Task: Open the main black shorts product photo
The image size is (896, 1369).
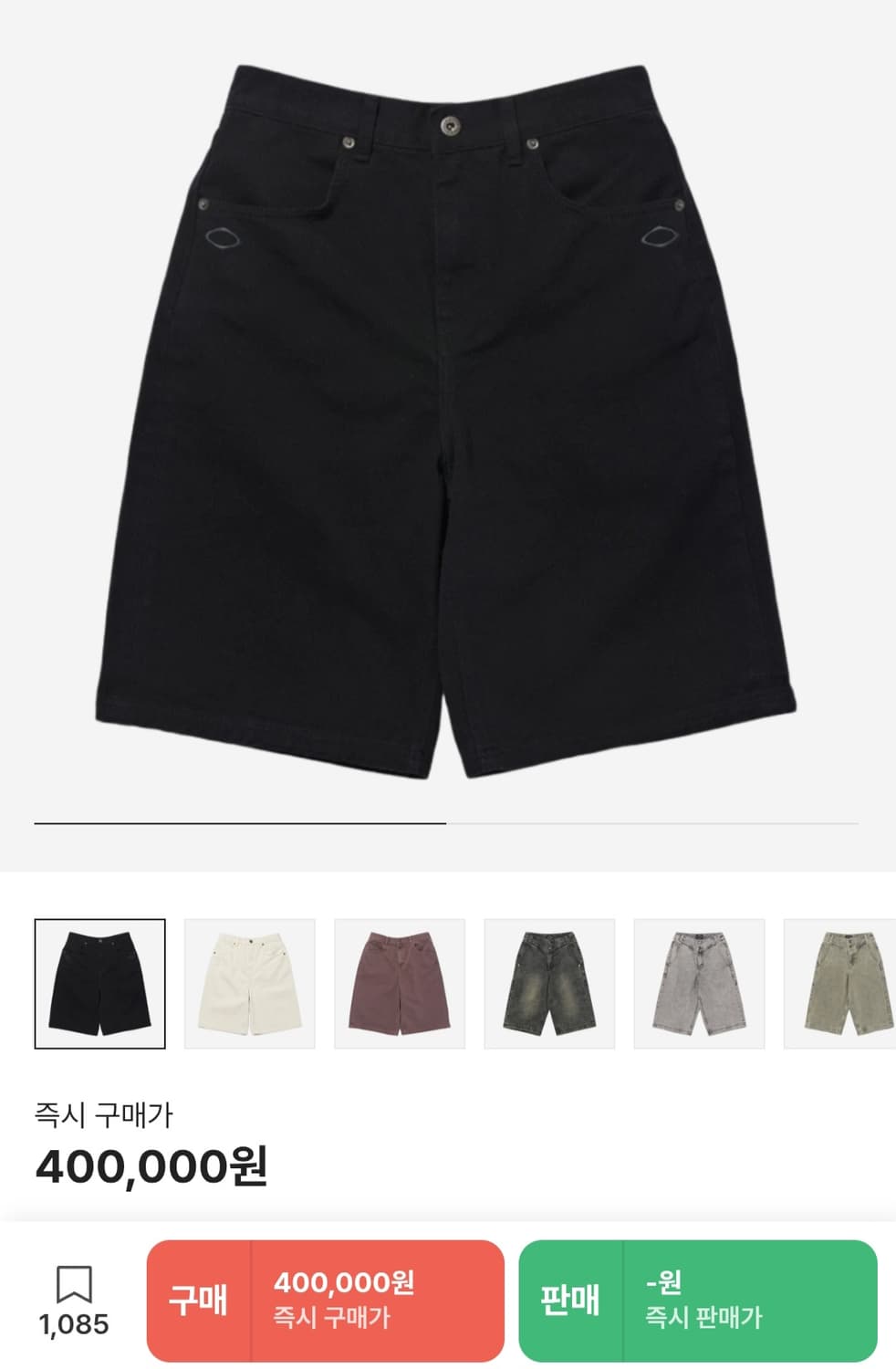Action: pyautogui.click(x=448, y=420)
